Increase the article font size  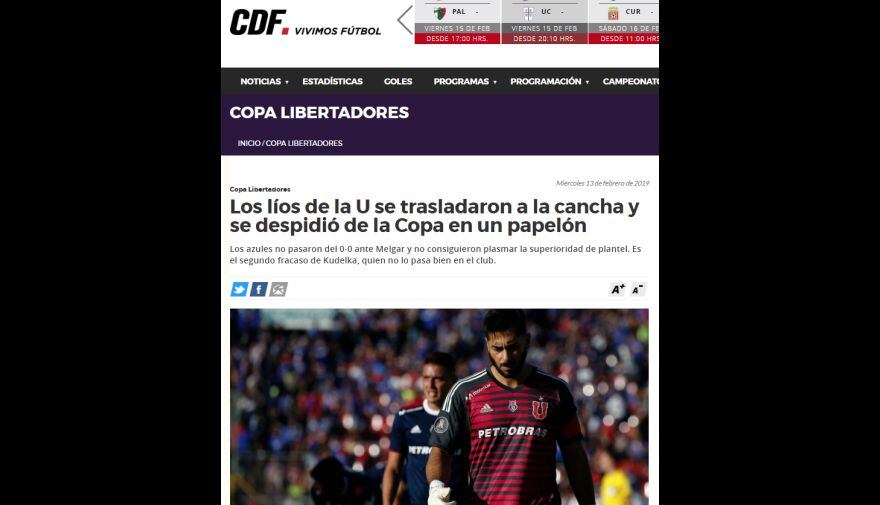(x=617, y=289)
